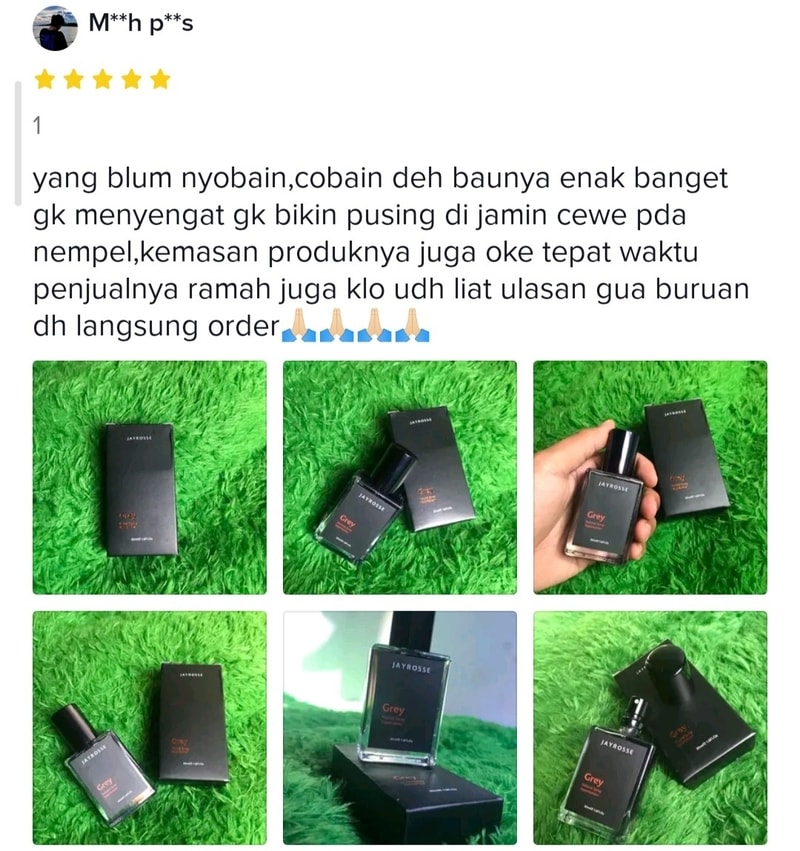Open review photo of bottle lying on box
Viewport: 800px width, 851px height.
coord(650,727)
